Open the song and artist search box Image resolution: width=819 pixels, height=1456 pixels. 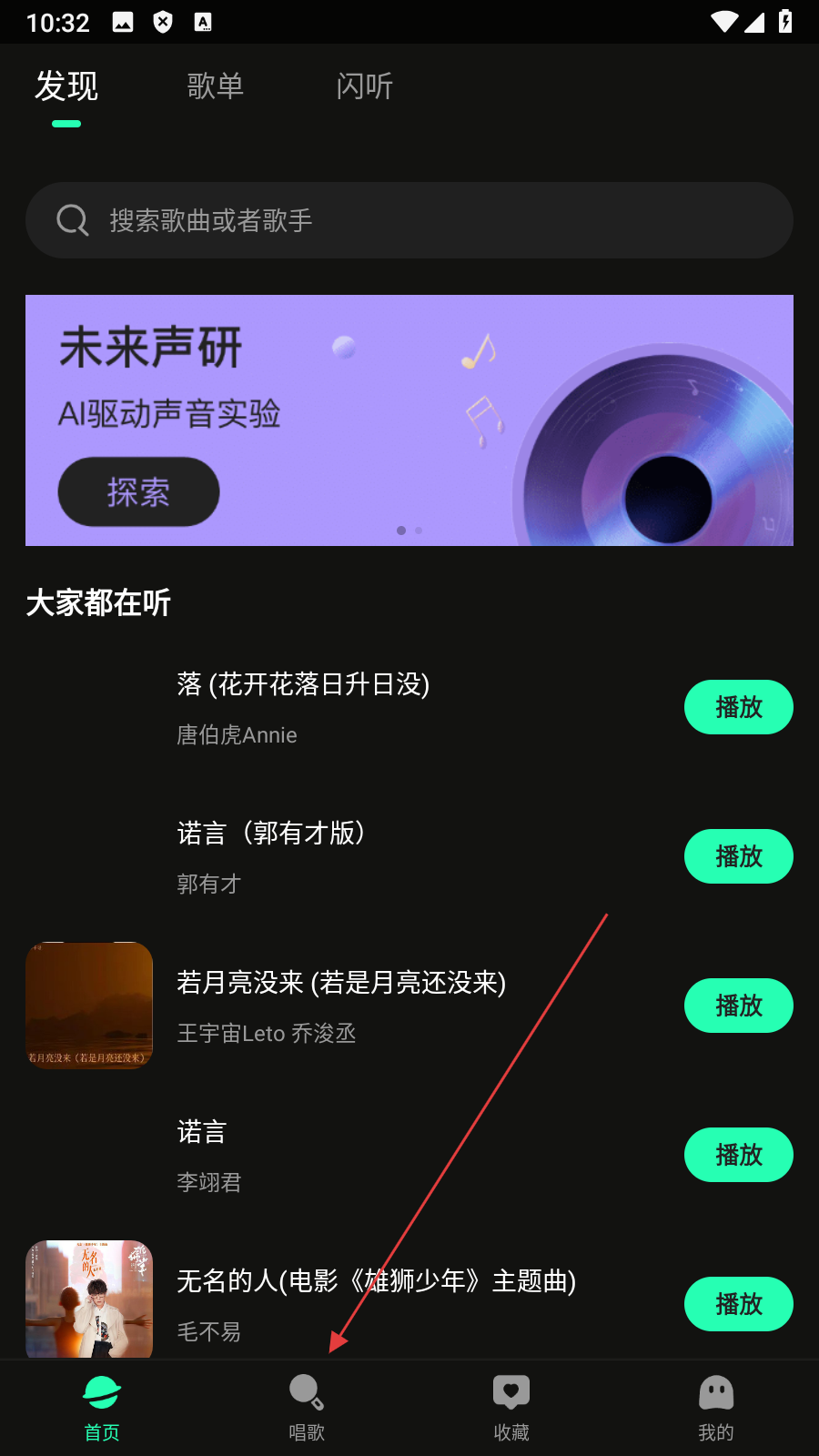point(409,220)
